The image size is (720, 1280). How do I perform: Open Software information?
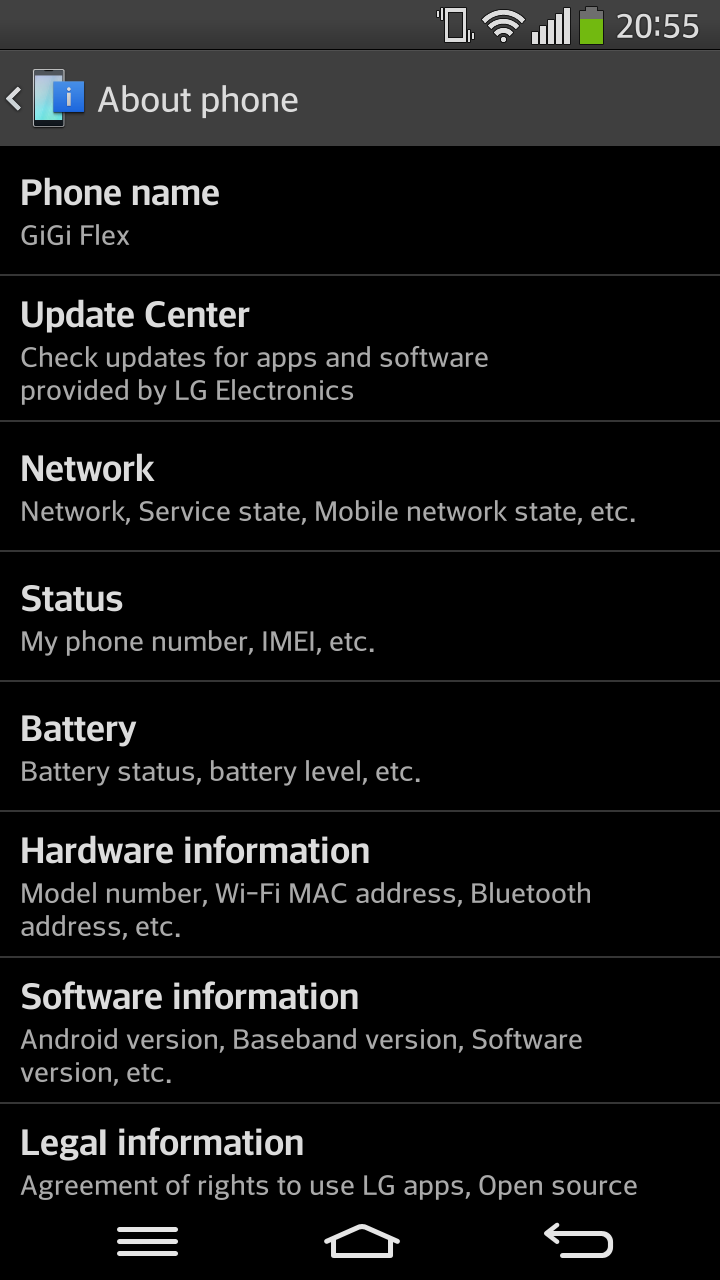[x=360, y=1031]
